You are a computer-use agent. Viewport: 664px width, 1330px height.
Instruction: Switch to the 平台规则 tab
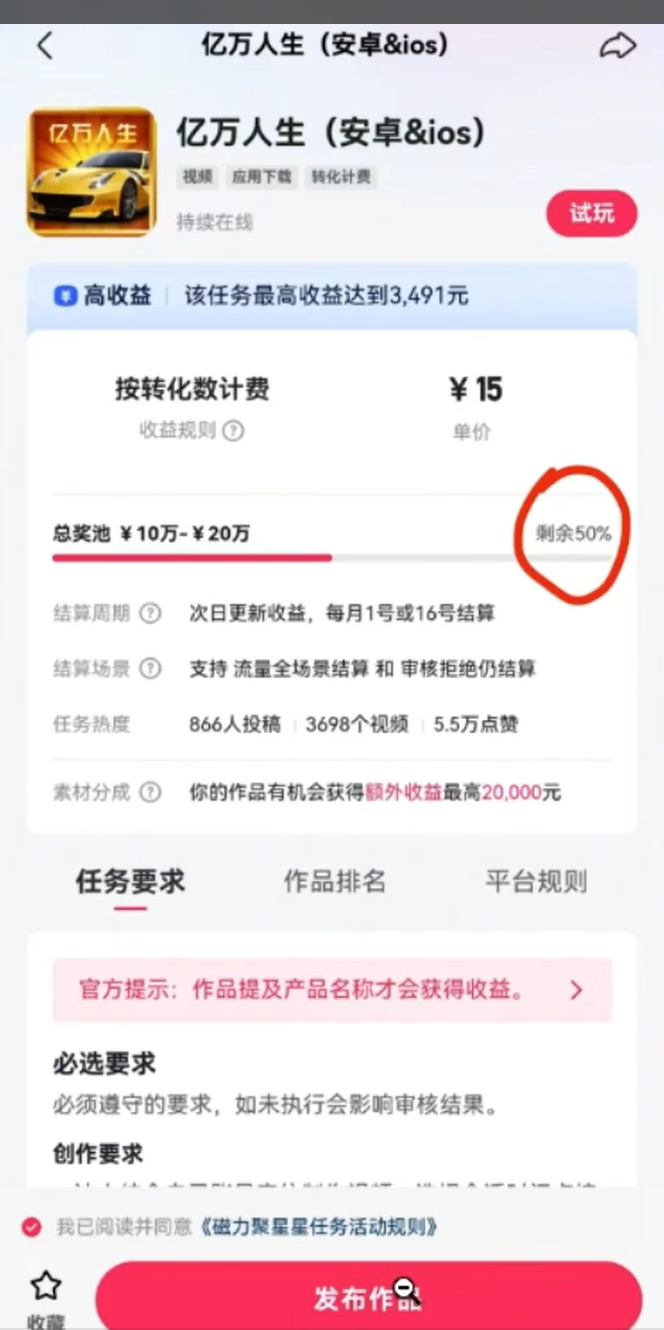click(536, 882)
